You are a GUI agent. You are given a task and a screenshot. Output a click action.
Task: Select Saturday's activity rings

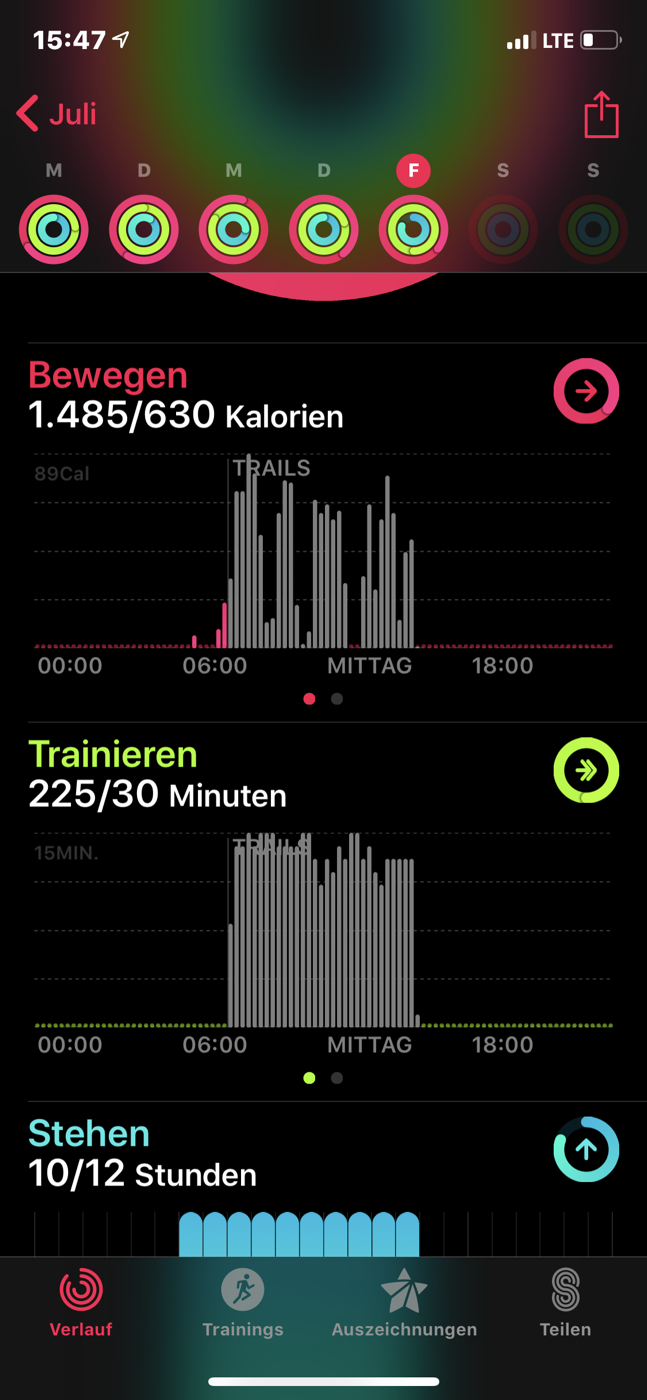tap(503, 229)
